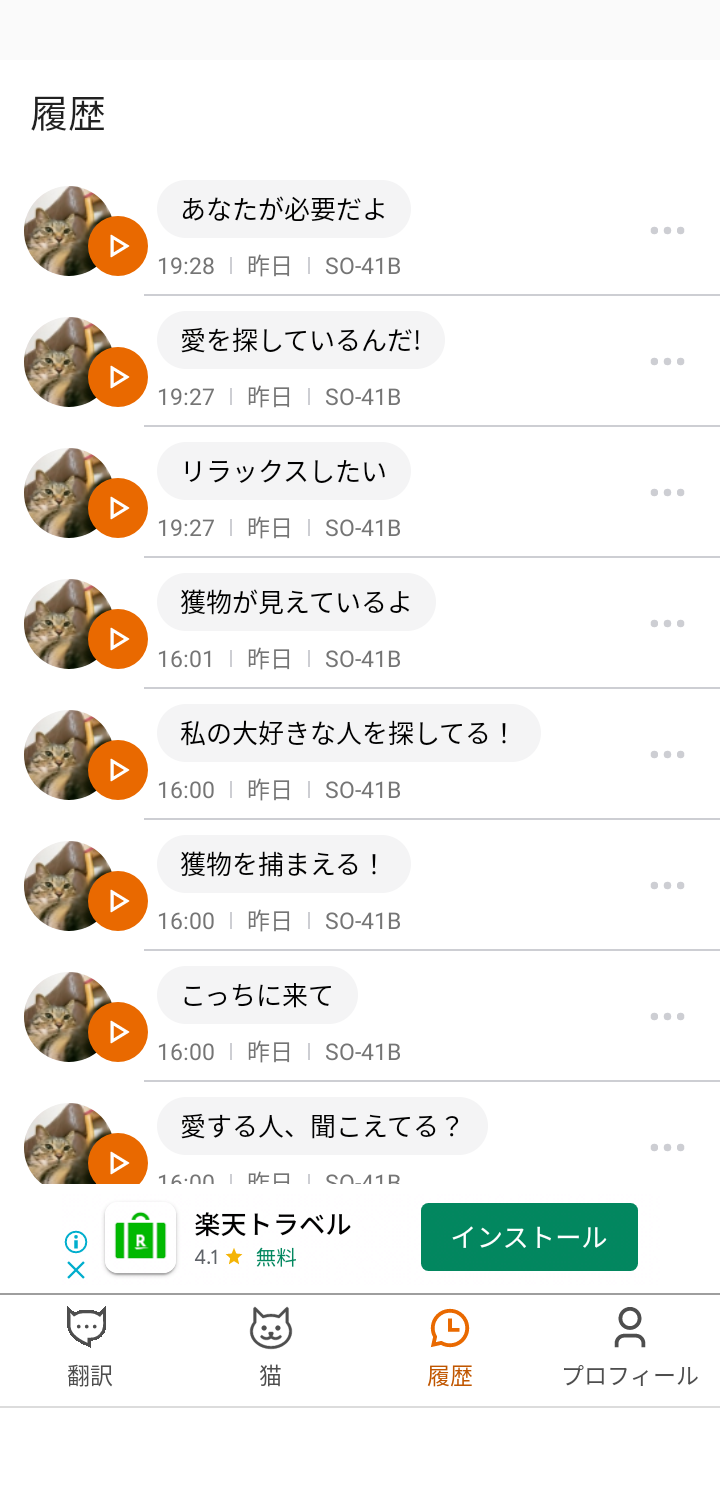The height and width of the screenshot is (1496, 720).
Task: Play the こっちに来て recording
Action: (x=118, y=1032)
